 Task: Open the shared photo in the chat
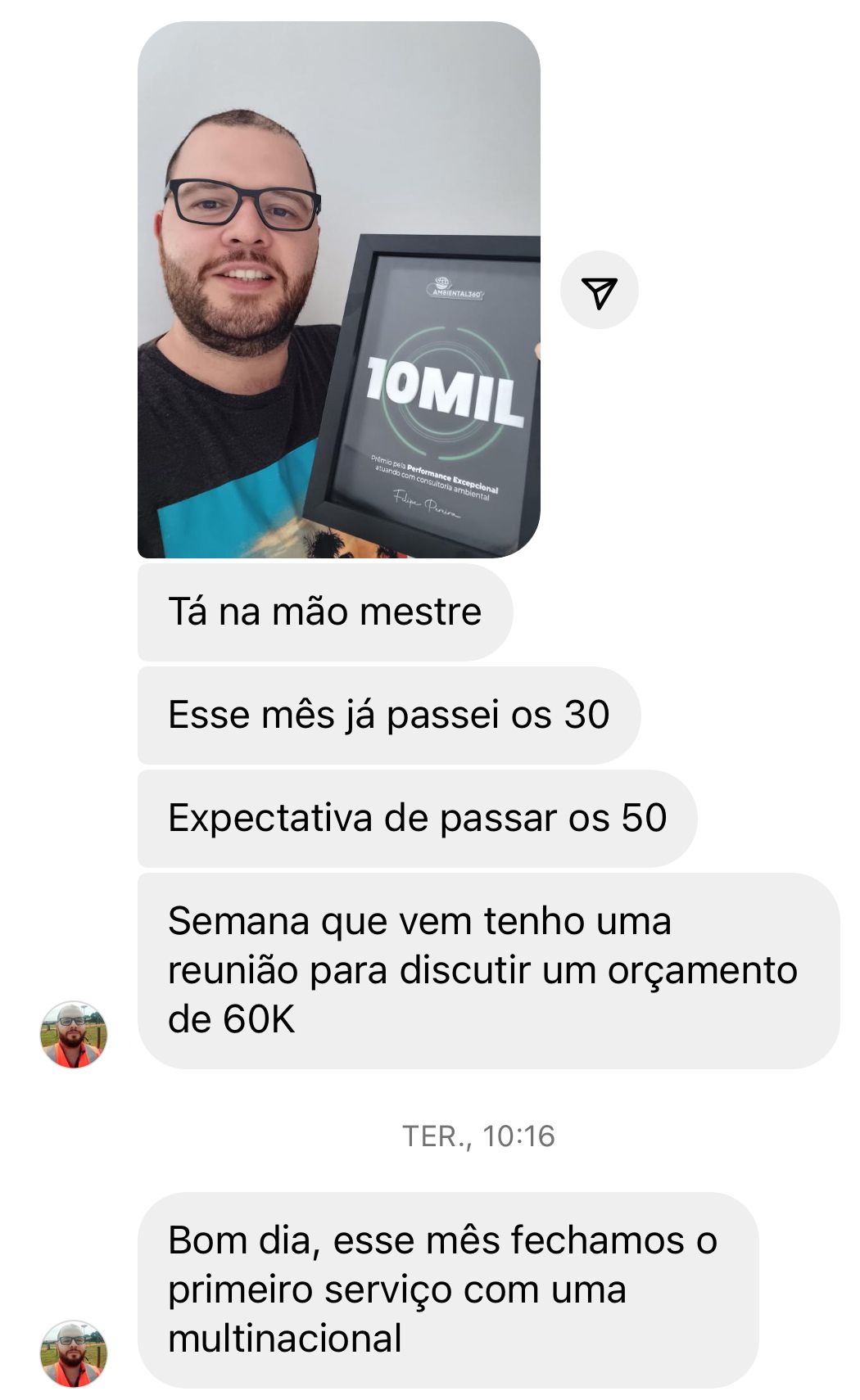click(338, 290)
